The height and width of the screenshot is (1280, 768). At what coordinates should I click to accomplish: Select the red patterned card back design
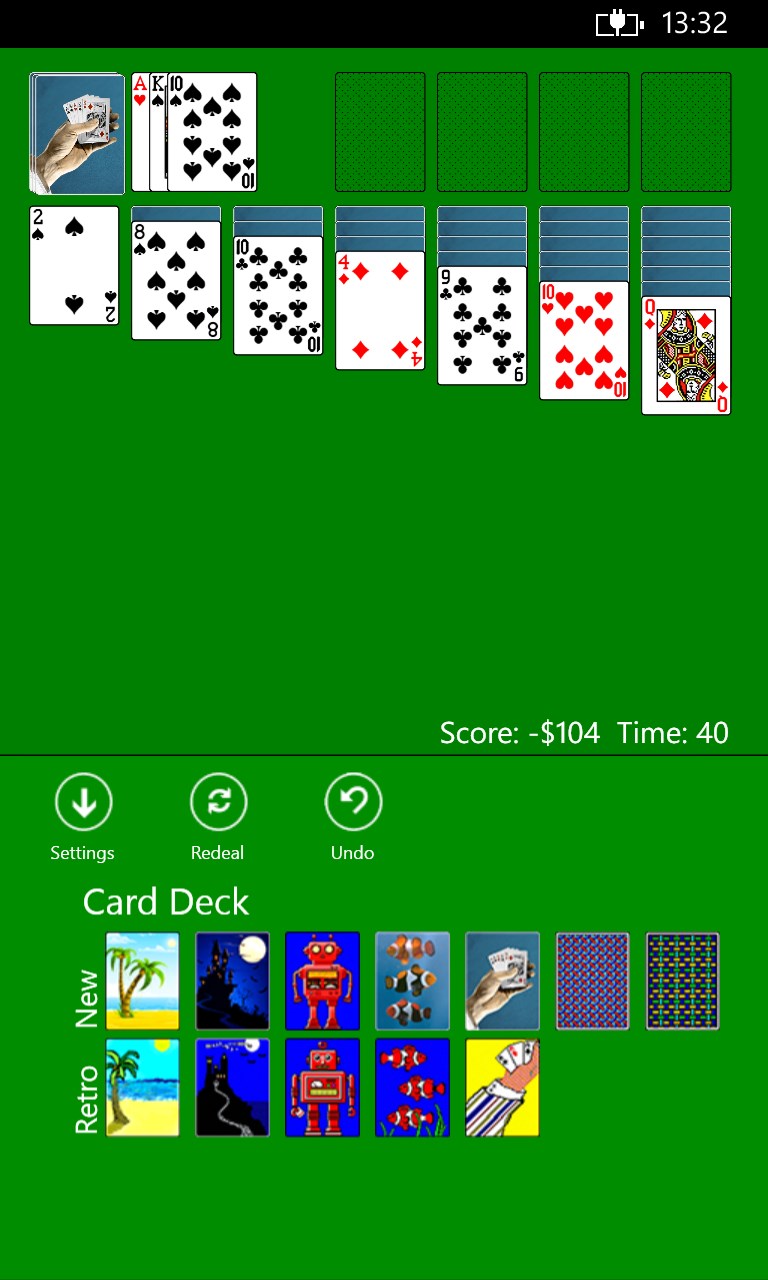click(592, 980)
